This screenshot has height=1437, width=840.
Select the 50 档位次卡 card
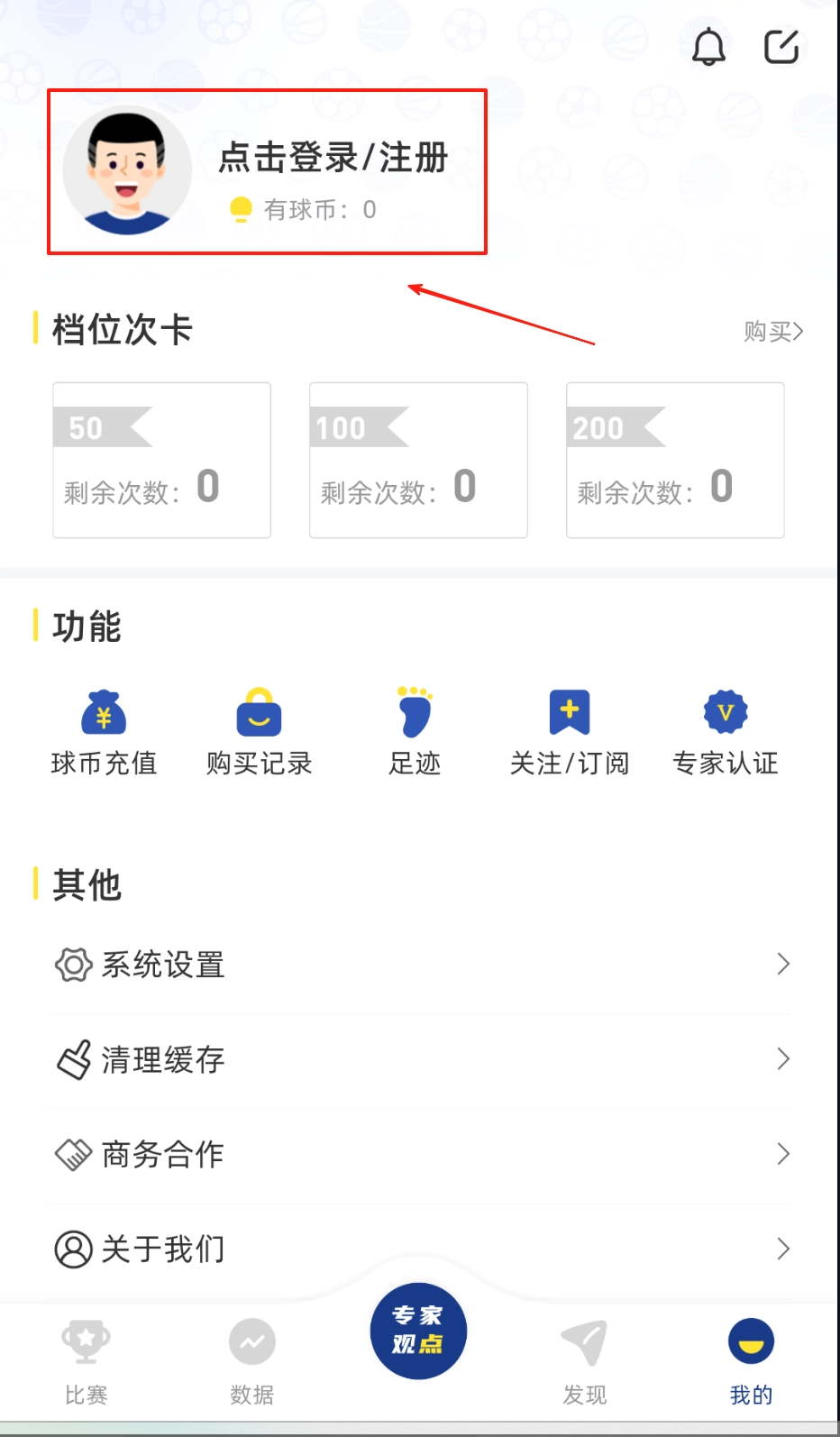(x=161, y=460)
